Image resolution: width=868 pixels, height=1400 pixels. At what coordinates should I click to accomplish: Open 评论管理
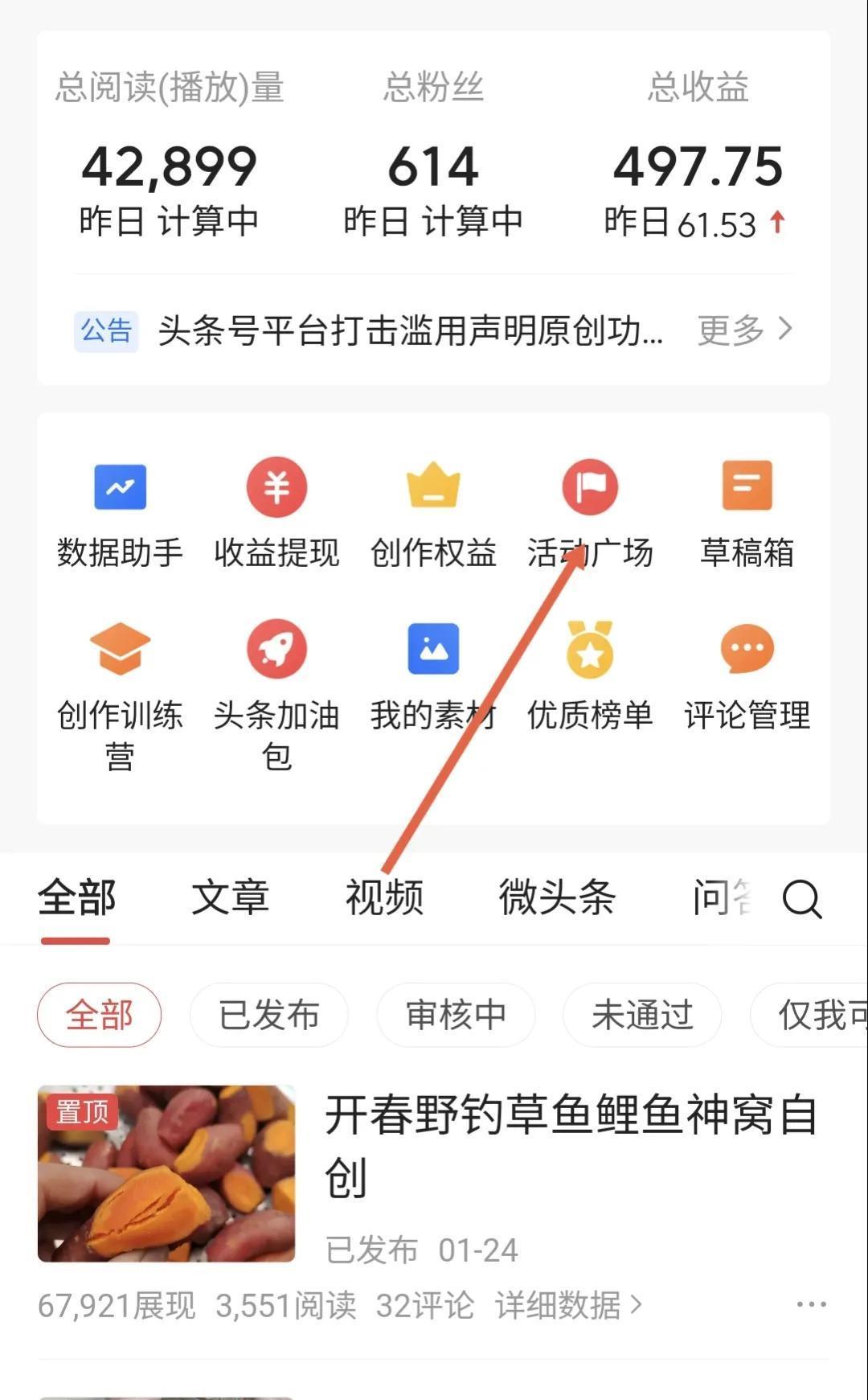click(x=747, y=676)
